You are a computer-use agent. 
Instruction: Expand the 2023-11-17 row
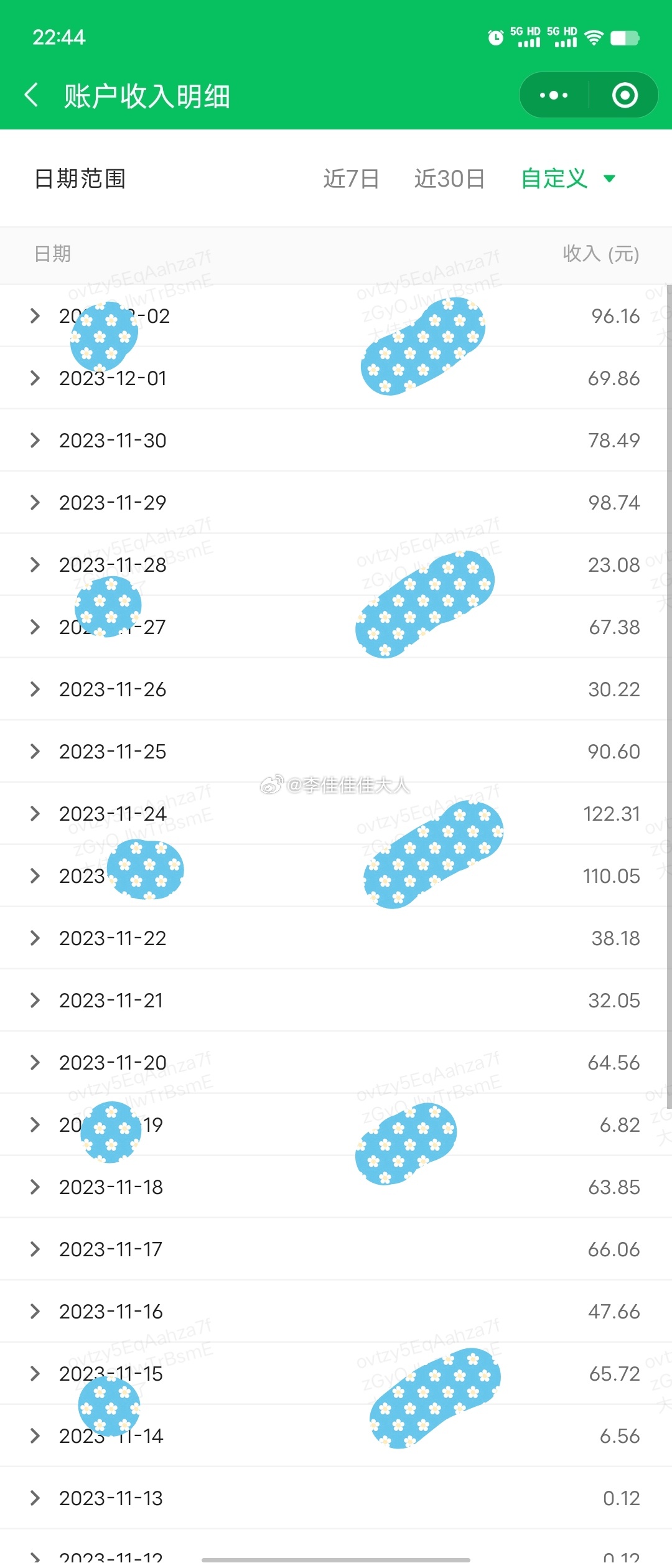click(35, 1249)
